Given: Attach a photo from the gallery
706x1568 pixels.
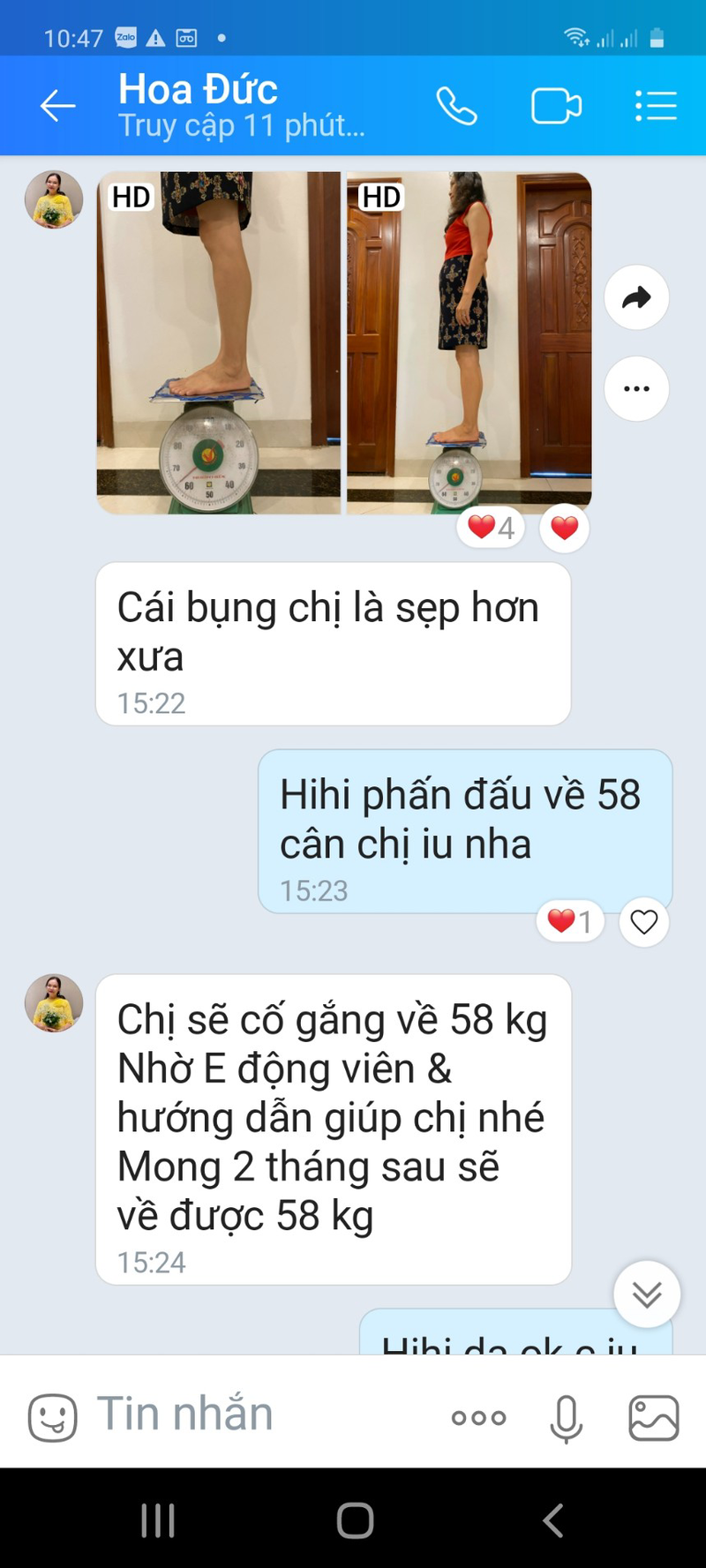Looking at the screenshot, I should point(653,1418).
